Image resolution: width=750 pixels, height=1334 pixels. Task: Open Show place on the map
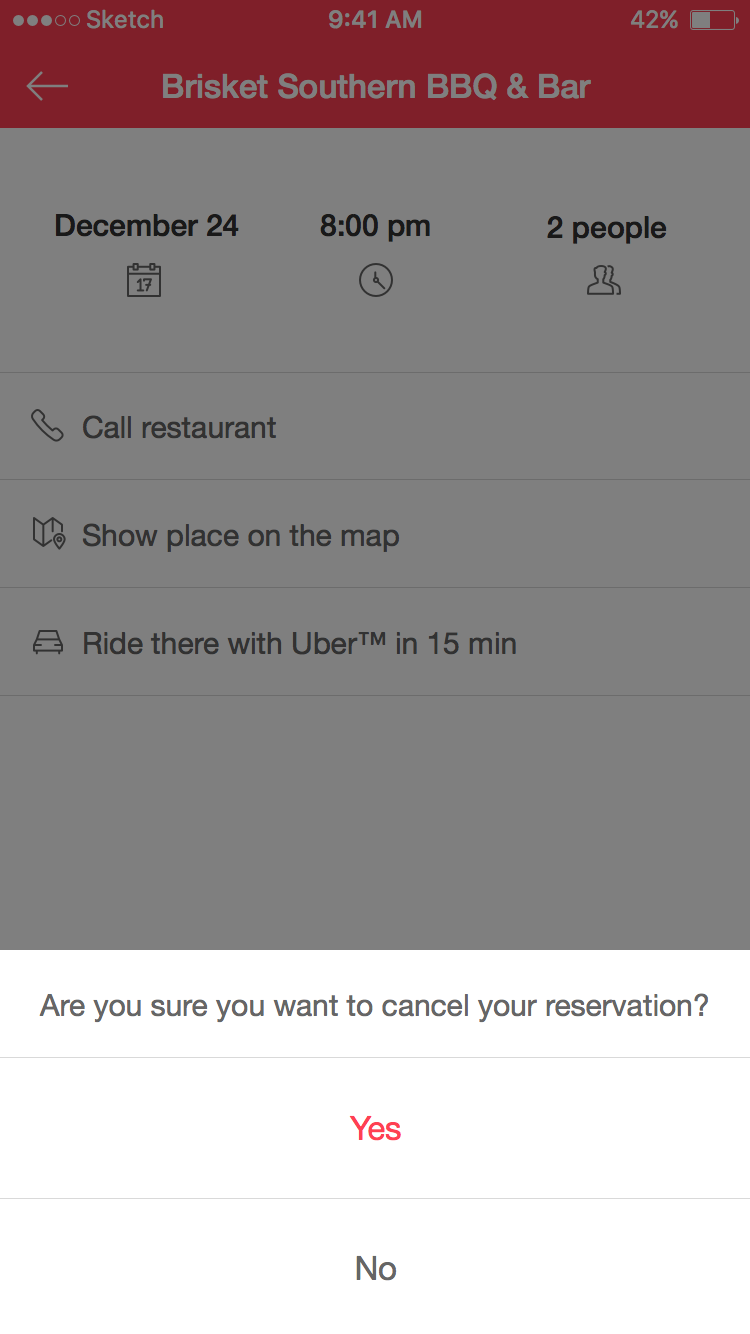[x=375, y=534]
